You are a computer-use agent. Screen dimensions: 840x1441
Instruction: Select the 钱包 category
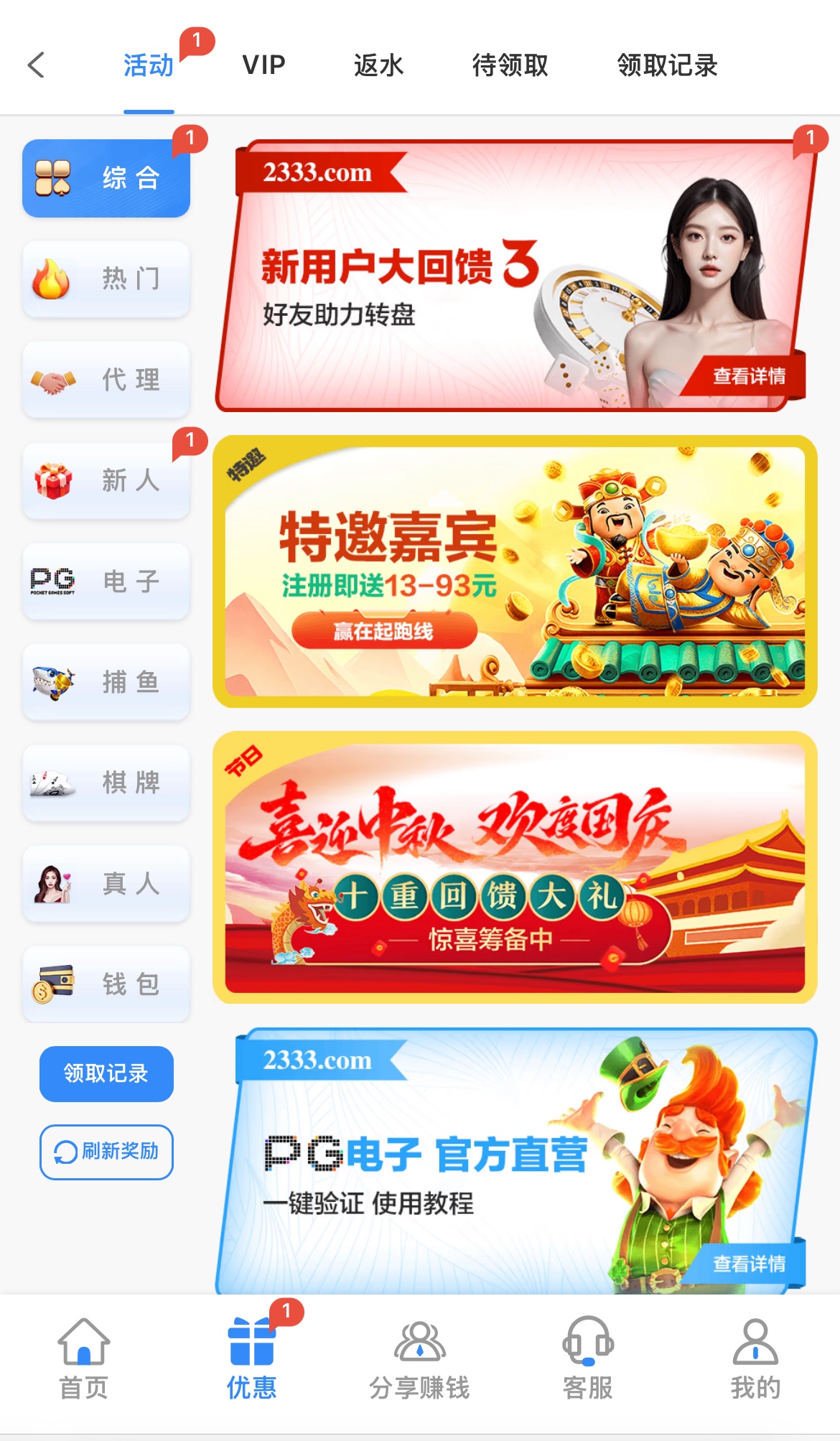pyautogui.click(x=106, y=984)
